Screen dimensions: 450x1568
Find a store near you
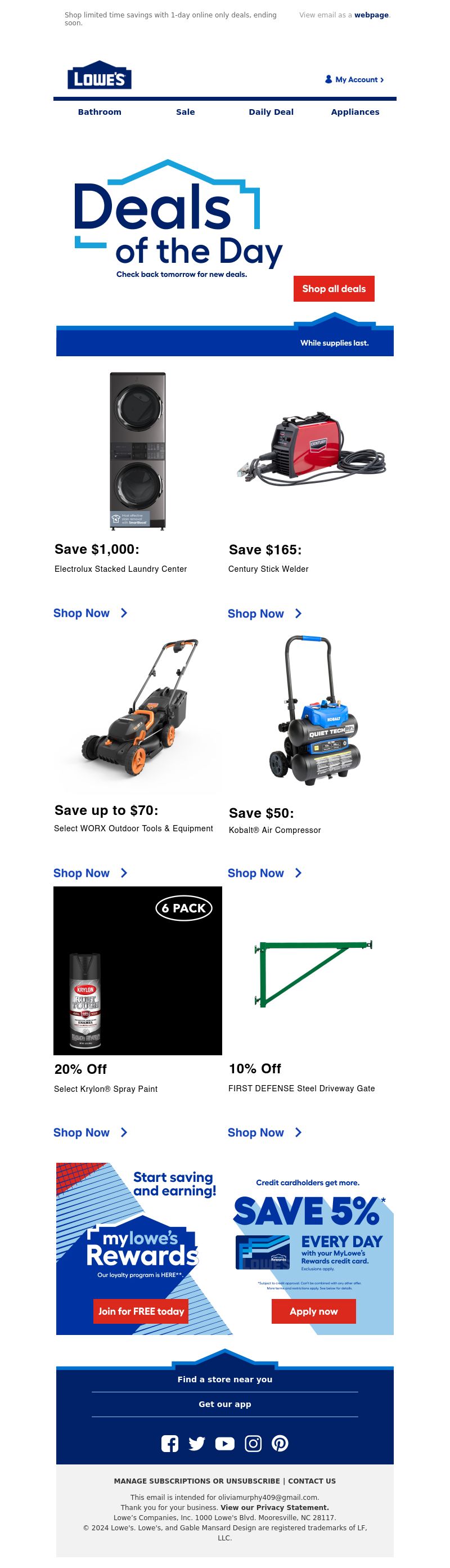click(225, 1379)
